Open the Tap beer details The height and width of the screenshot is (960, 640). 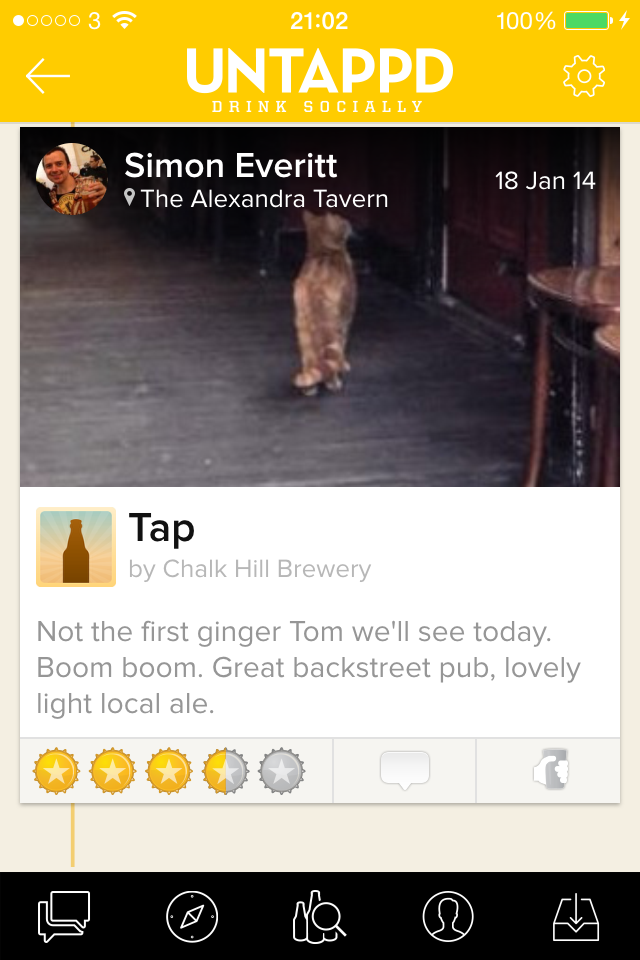pos(162,529)
